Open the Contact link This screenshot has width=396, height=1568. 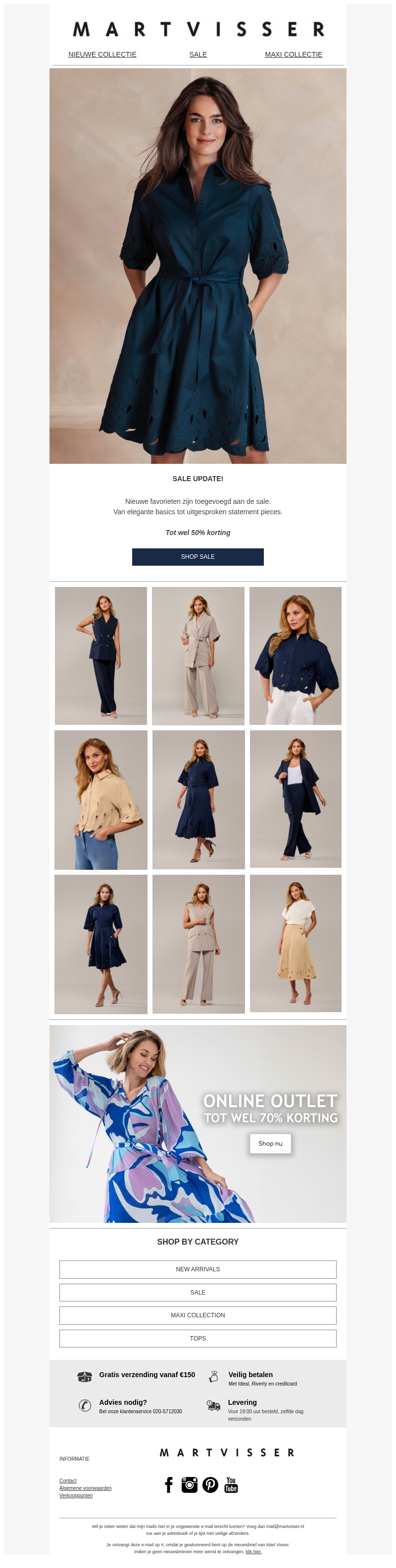[x=68, y=1480]
